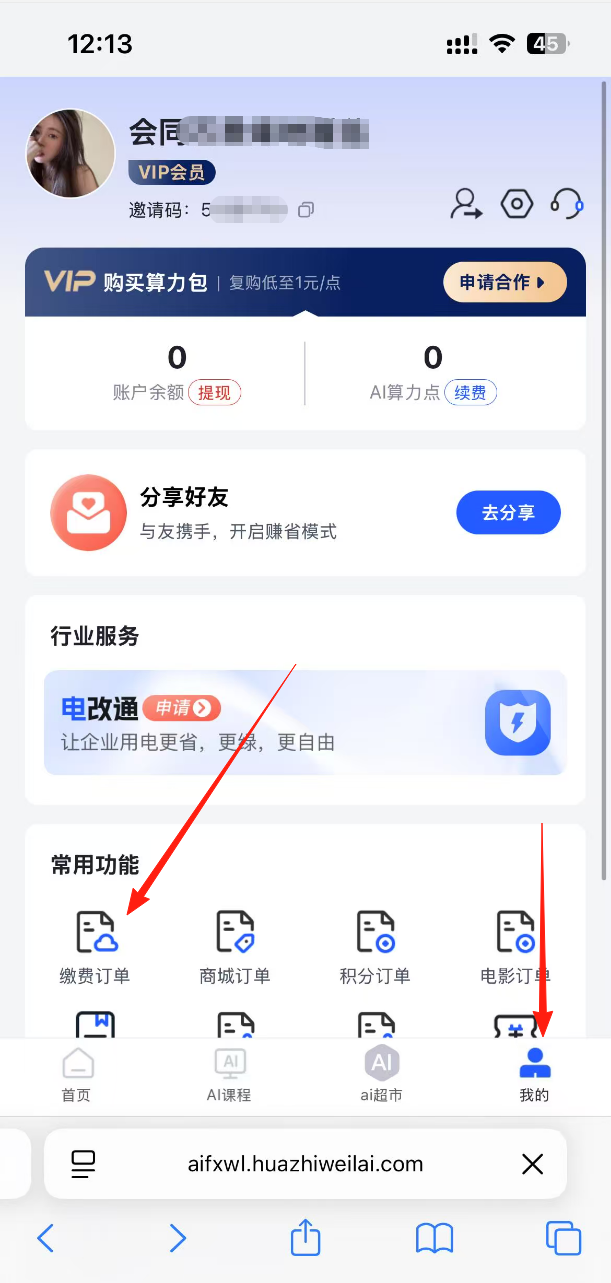Viewport: 611px width, 1283px height.
Task: Tap 提现 next to account balance
Action: pos(214,393)
